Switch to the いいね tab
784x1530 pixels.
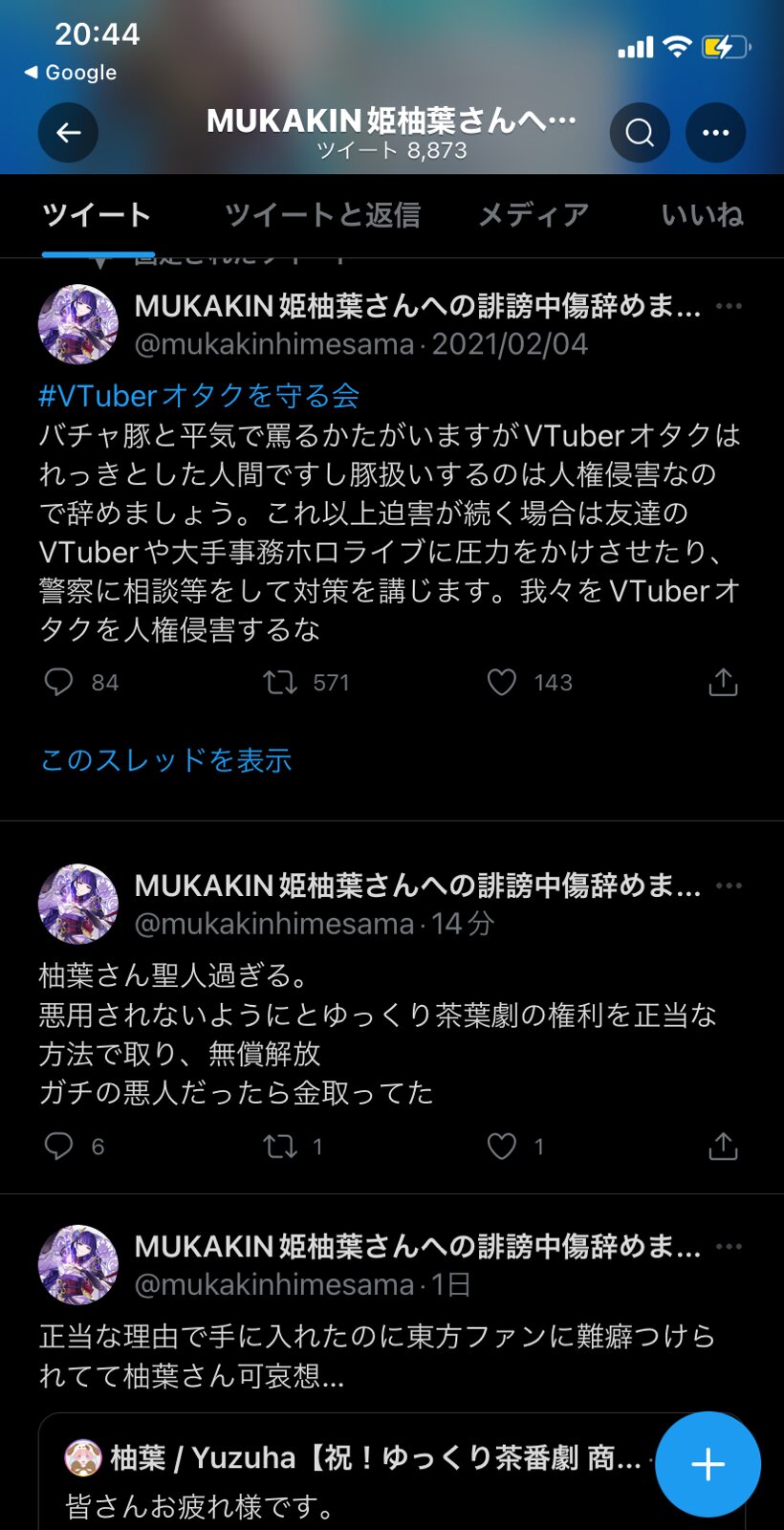[702, 214]
